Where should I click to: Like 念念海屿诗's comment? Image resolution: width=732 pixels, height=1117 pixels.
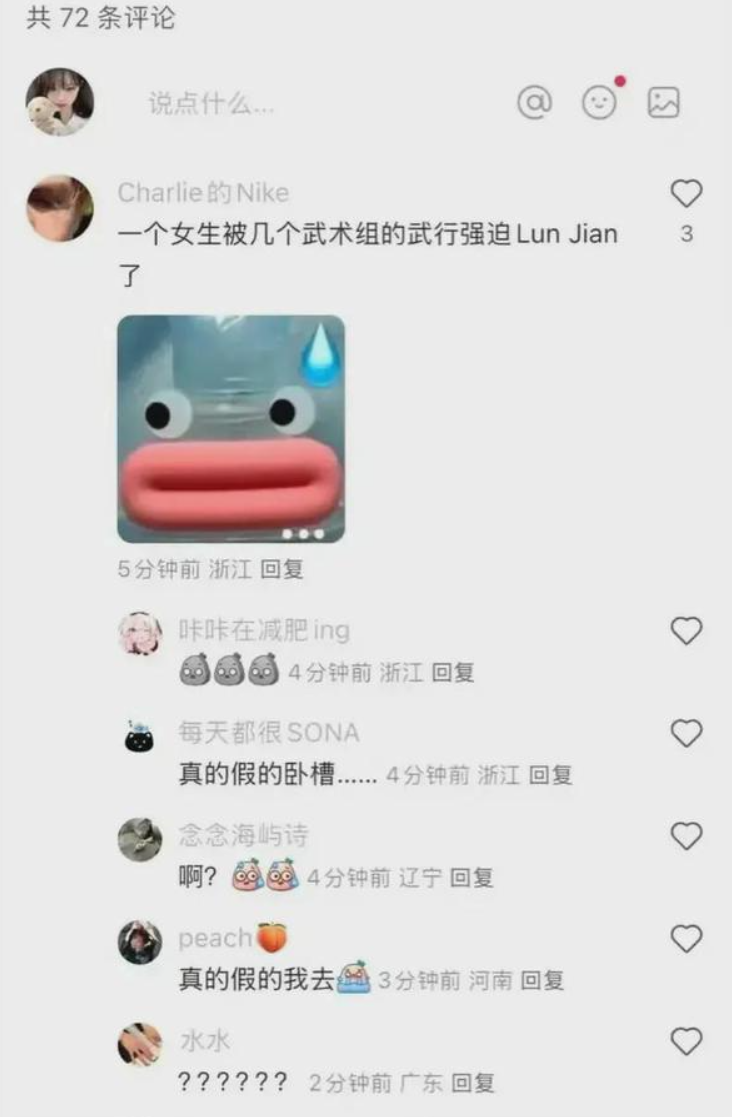tap(686, 834)
